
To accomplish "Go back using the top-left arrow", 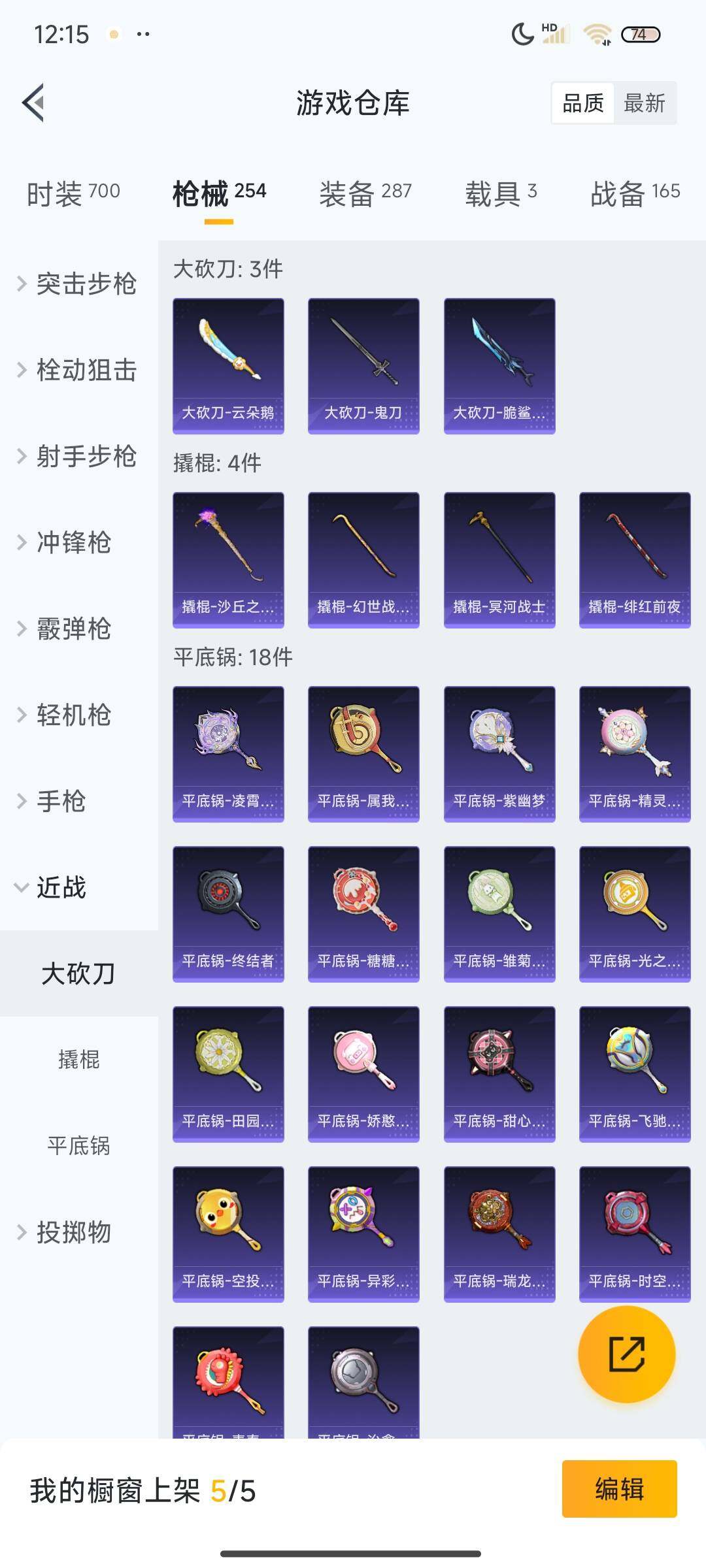I will tap(34, 103).
